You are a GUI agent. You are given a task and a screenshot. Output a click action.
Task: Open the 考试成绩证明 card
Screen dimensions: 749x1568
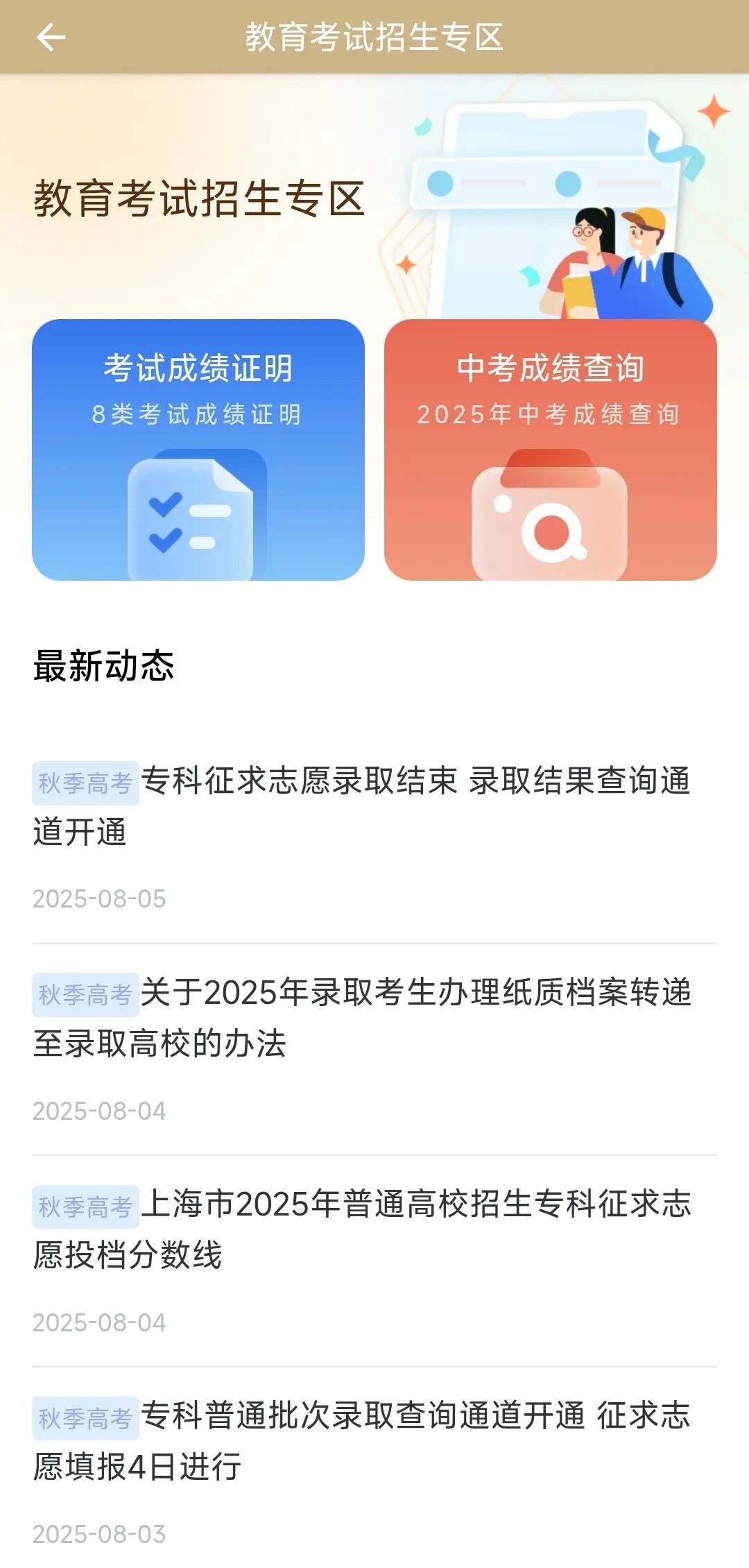(x=198, y=450)
